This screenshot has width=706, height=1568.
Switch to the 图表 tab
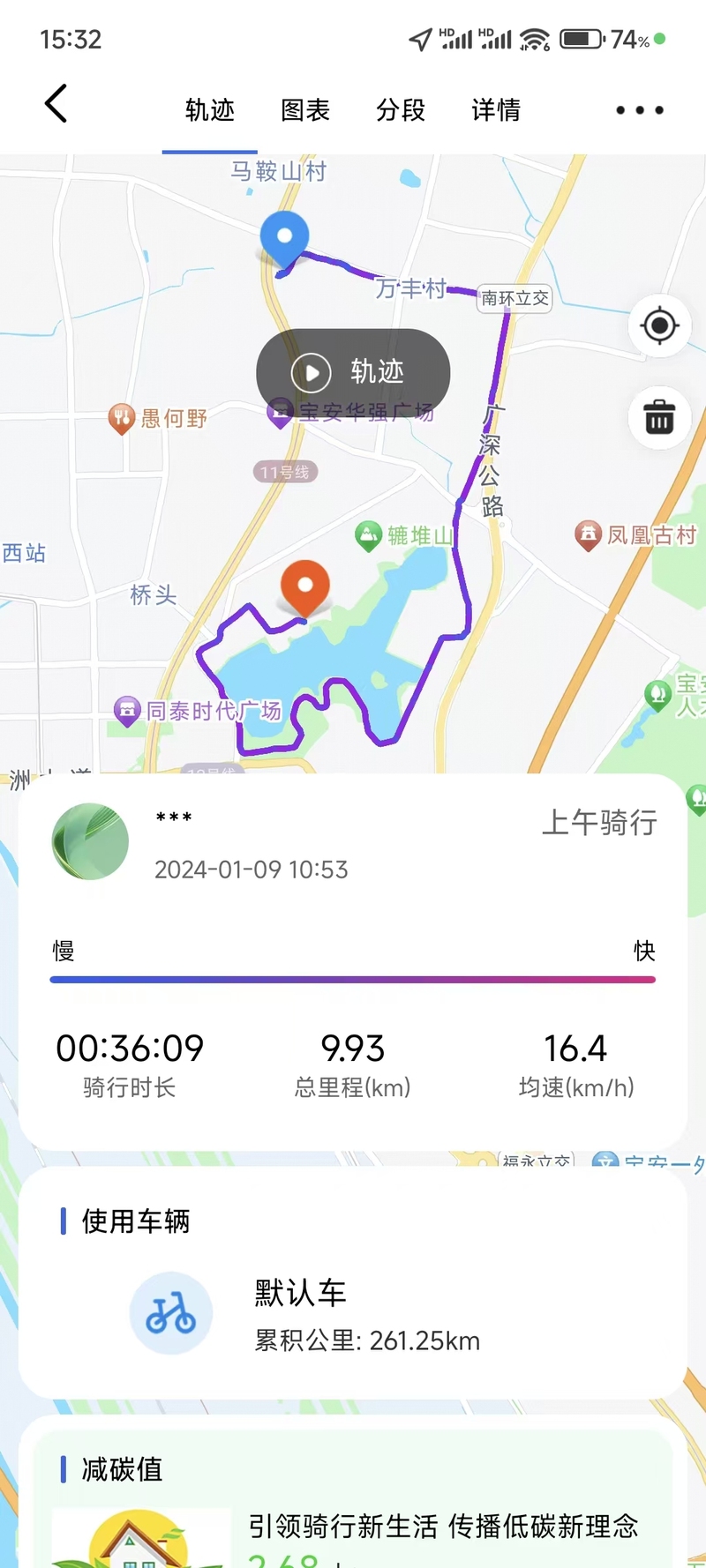305,110
